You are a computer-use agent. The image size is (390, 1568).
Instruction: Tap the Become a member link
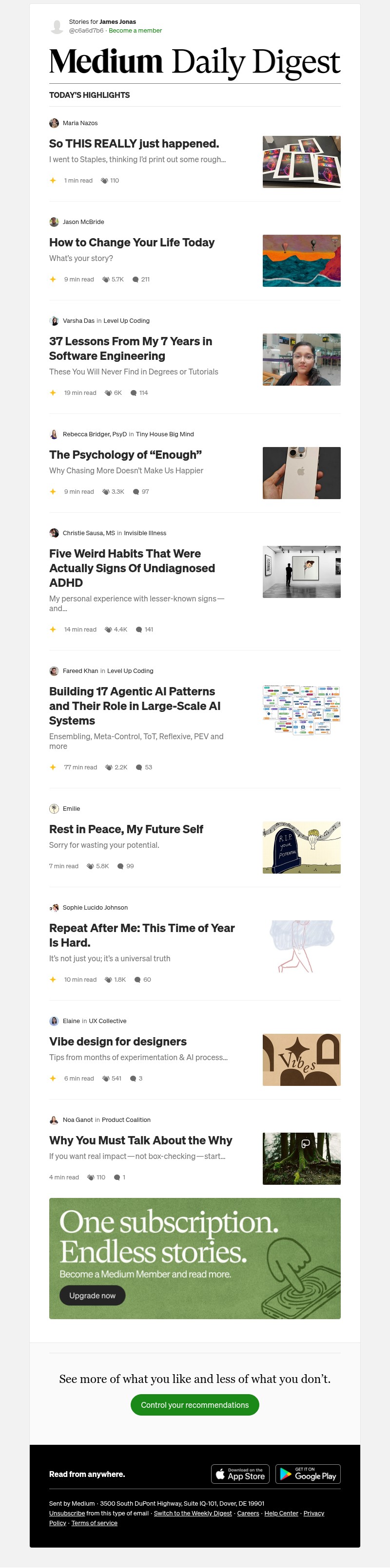pos(136,30)
